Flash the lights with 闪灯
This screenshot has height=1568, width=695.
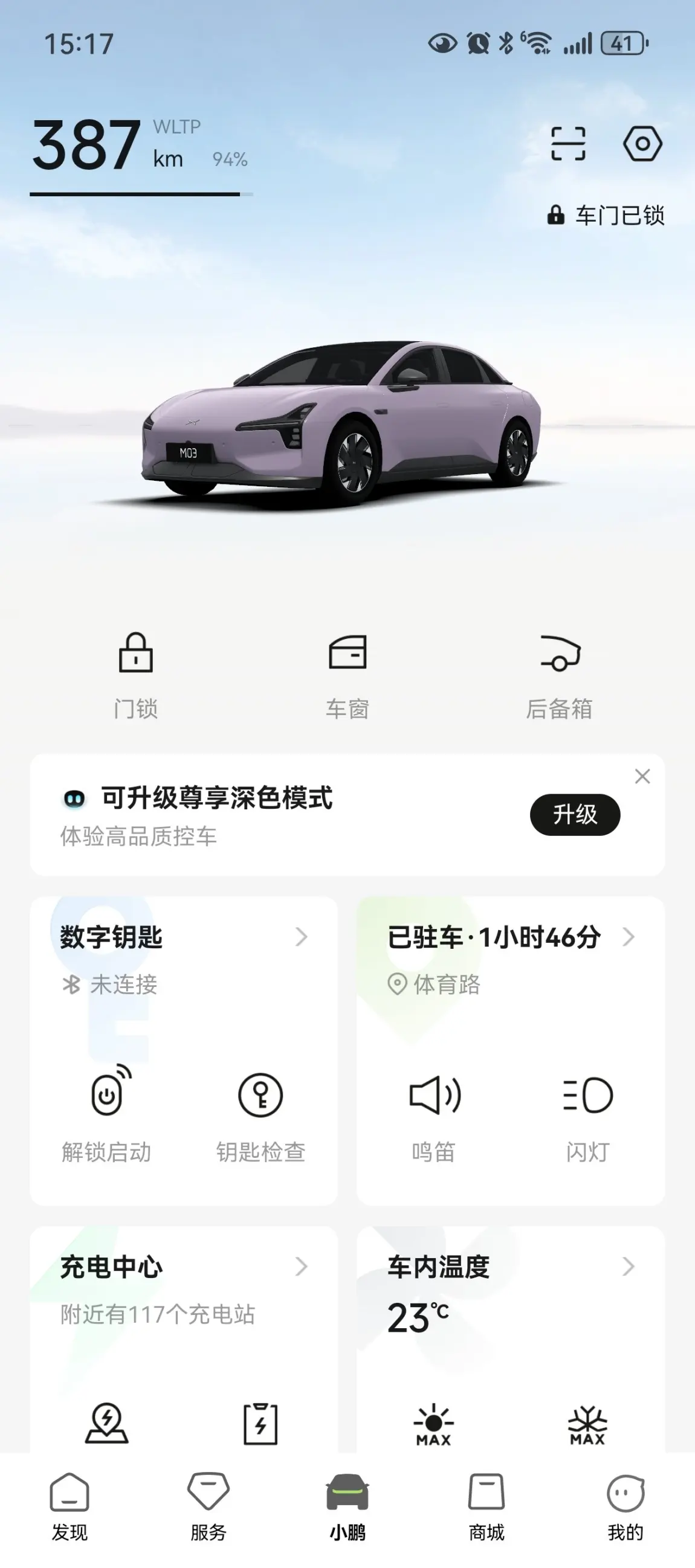click(587, 1114)
